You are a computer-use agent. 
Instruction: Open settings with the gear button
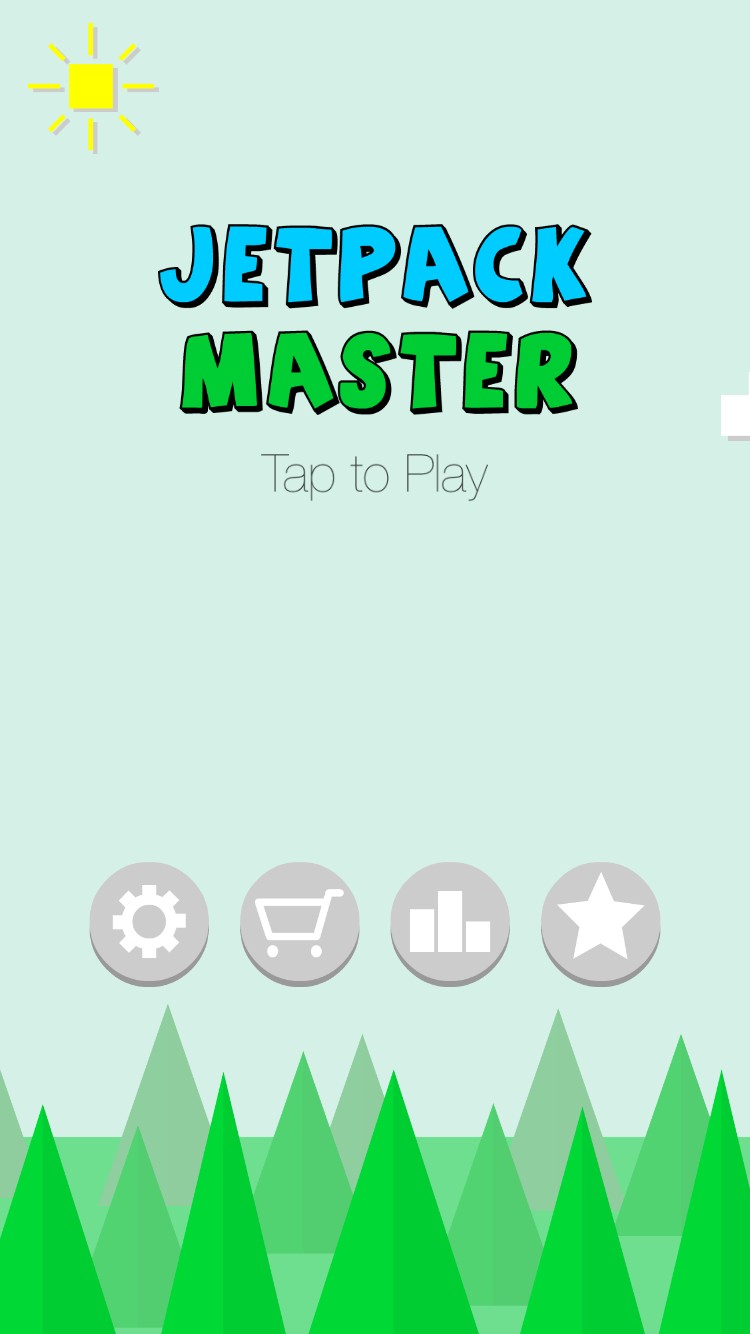tap(149, 923)
